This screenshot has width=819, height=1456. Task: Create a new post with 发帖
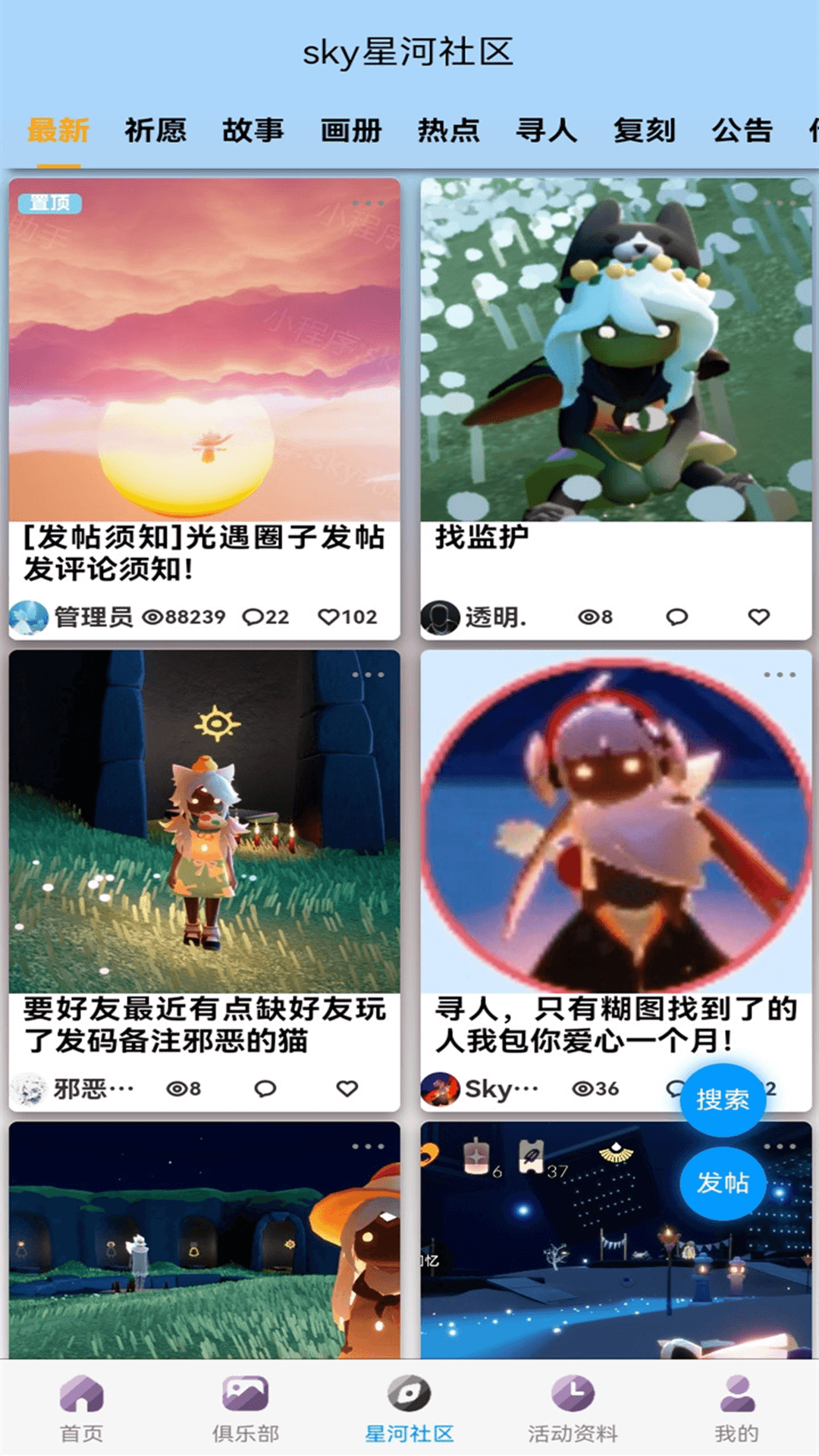tap(722, 1182)
